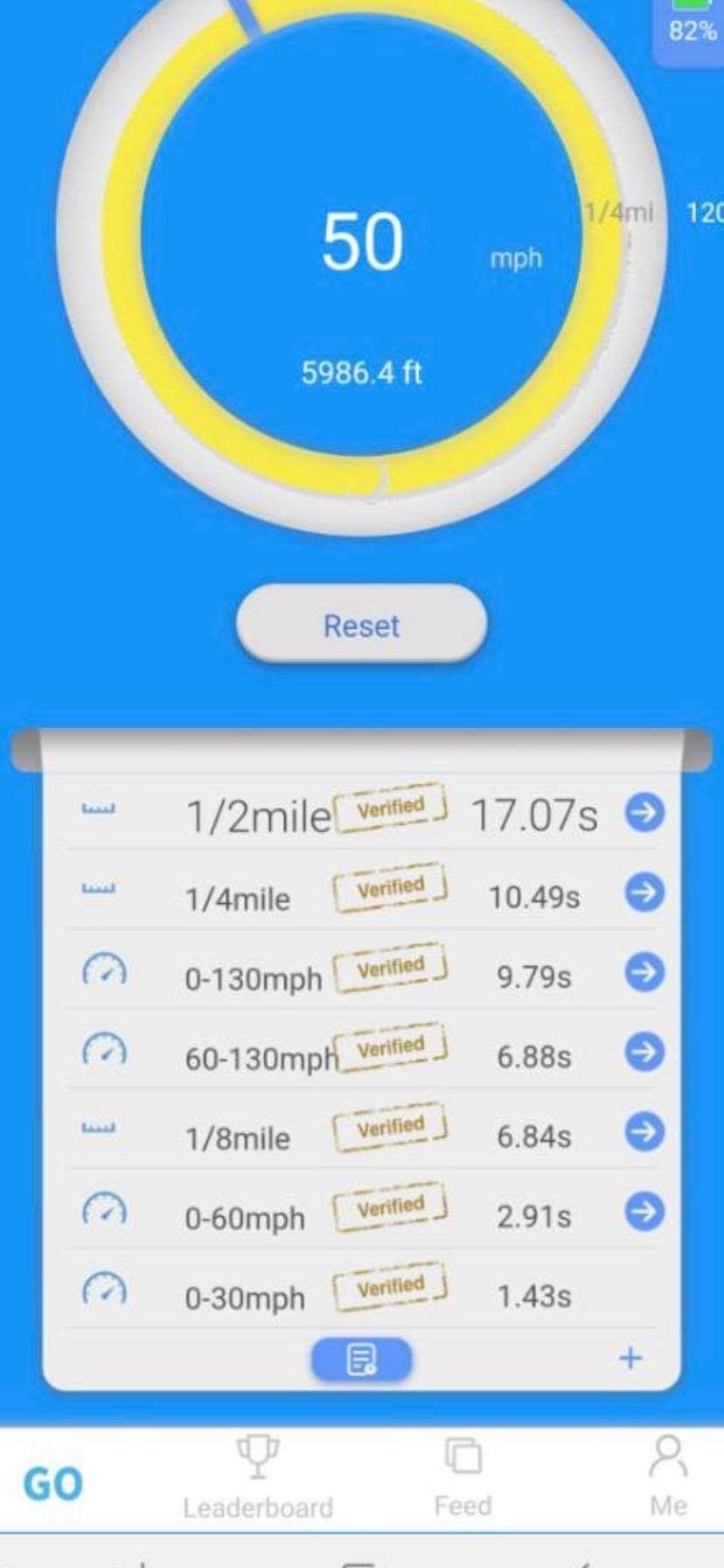
Task: Open the report sheet button
Action: pyautogui.click(x=361, y=1360)
